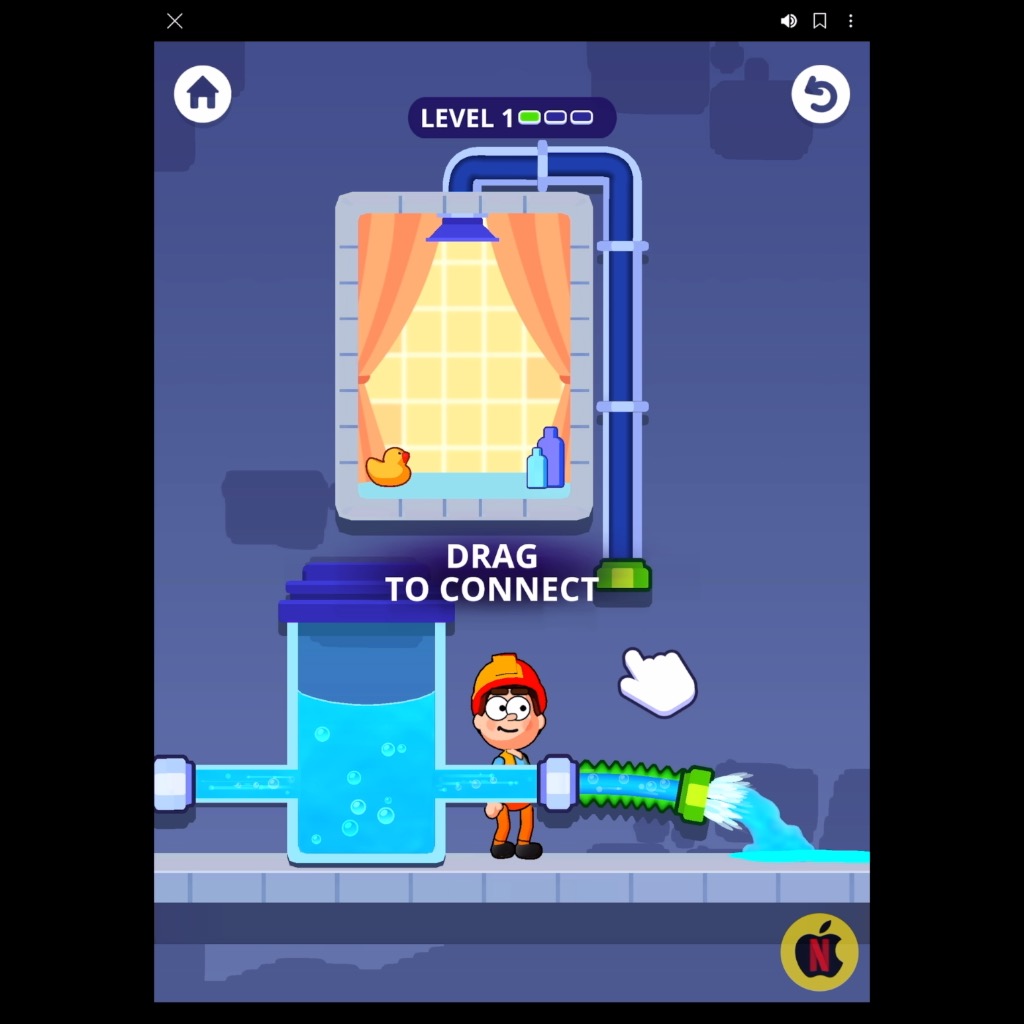Bookmark this ad
The image size is (1024, 1024).
820,21
